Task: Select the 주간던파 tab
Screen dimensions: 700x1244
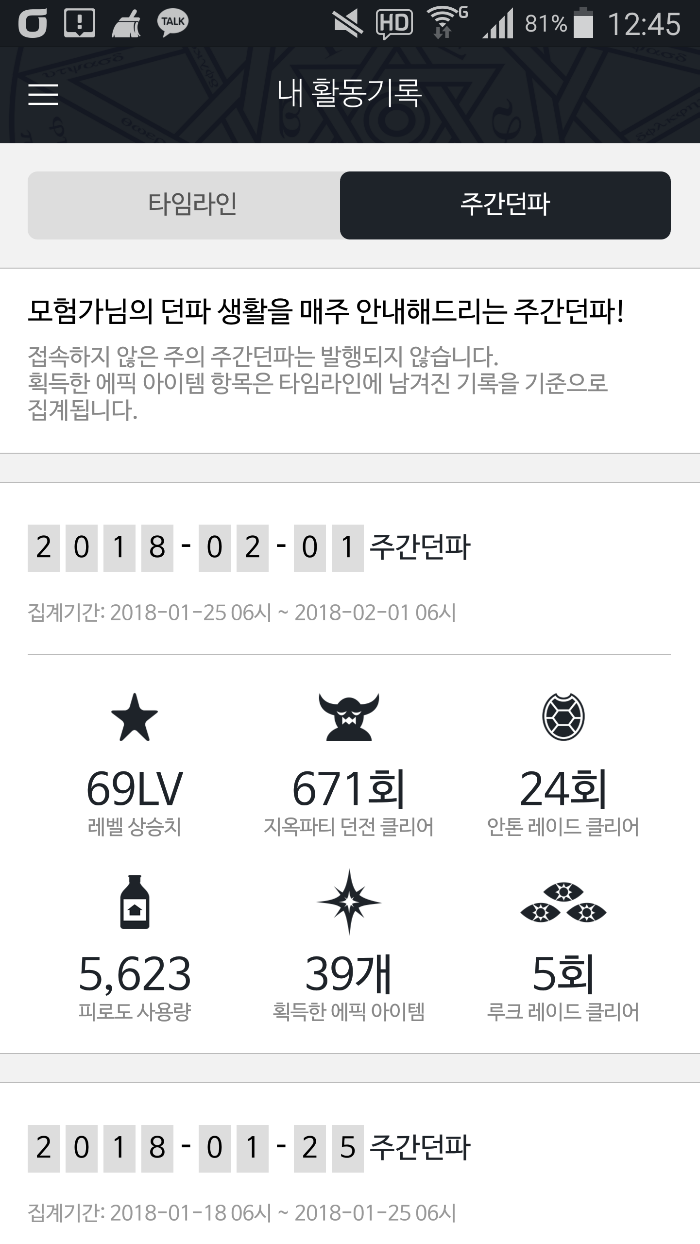Action: coord(505,205)
